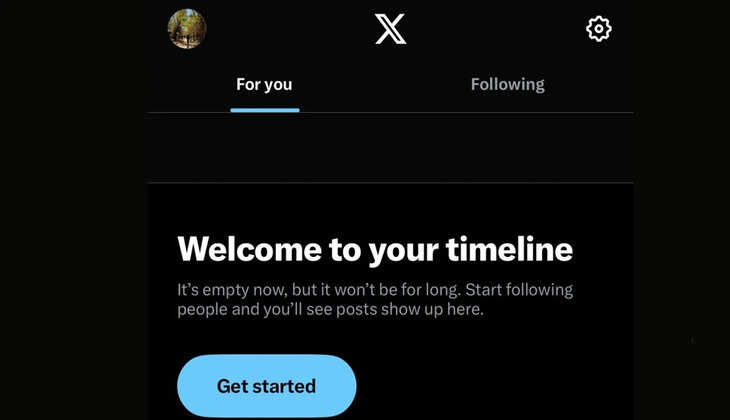Open timeline settings gear
730x420 pixels.
[x=598, y=29]
